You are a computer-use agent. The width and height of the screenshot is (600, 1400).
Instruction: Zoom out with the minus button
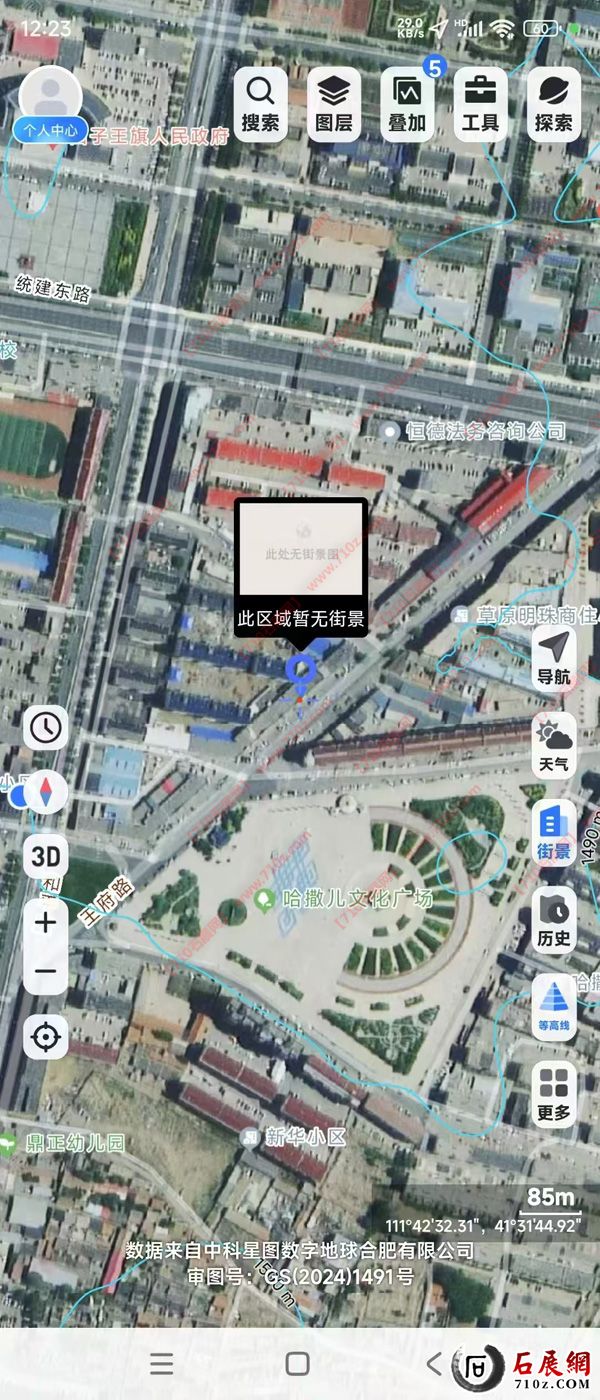click(46, 970)
